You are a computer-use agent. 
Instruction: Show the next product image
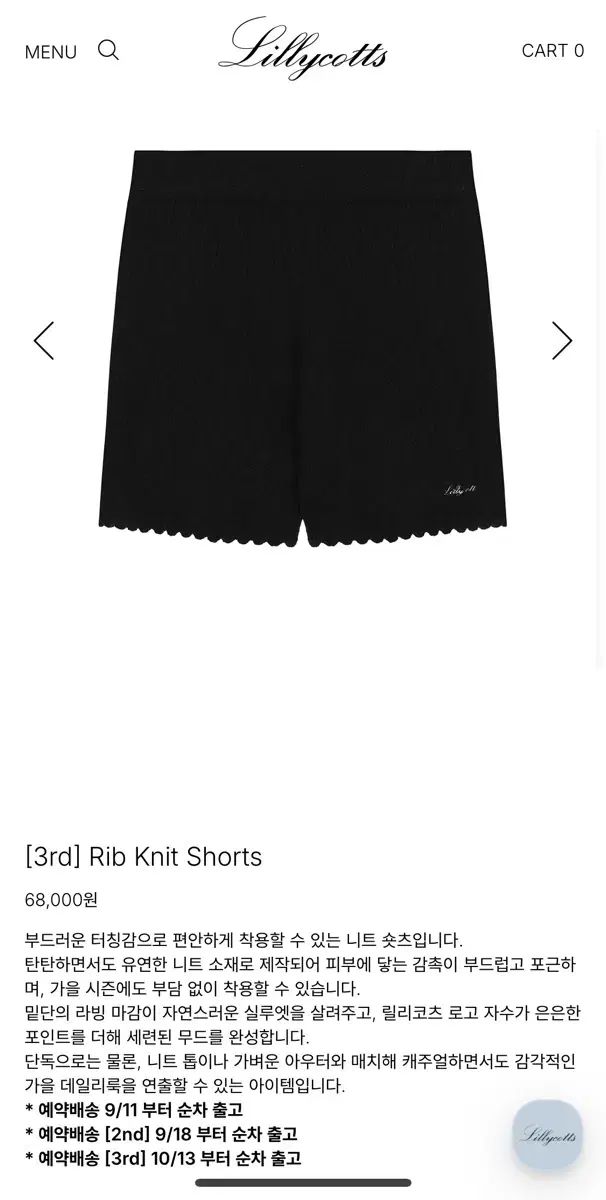click(562, 341)
